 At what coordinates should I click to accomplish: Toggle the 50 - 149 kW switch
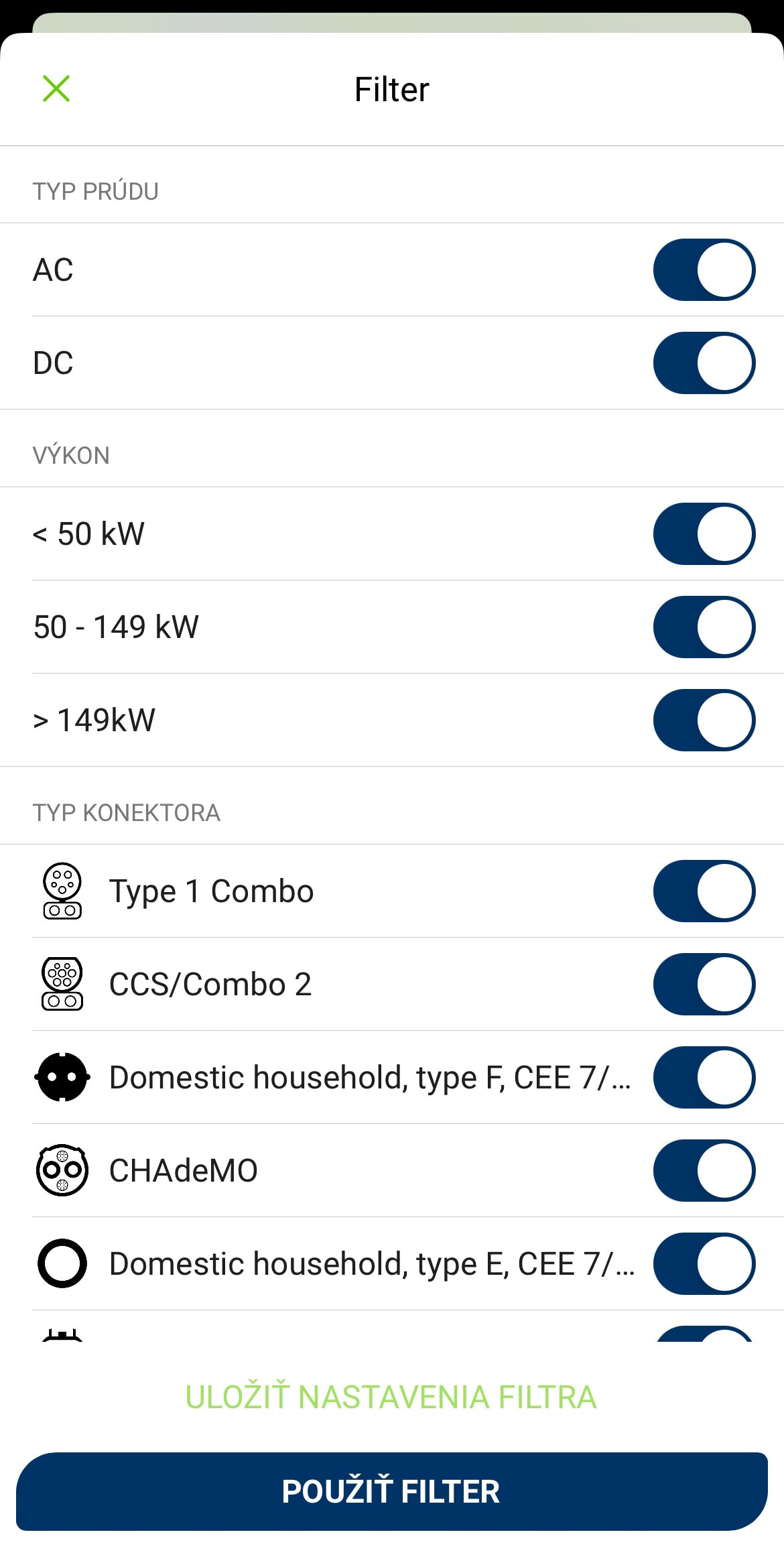704,627
